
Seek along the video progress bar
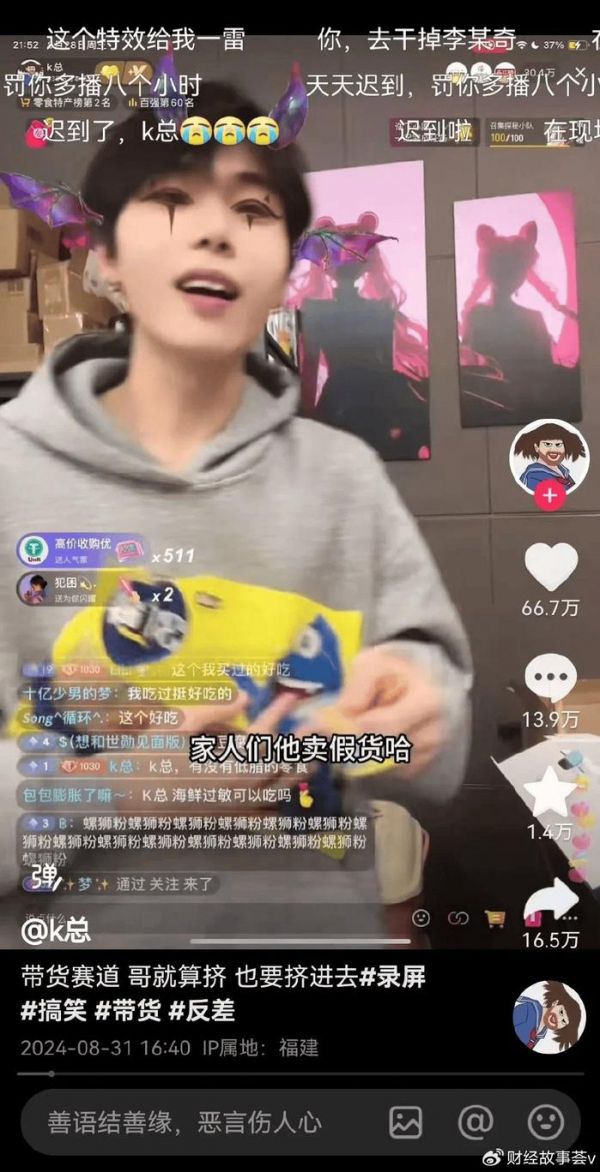coord(300,1074)
